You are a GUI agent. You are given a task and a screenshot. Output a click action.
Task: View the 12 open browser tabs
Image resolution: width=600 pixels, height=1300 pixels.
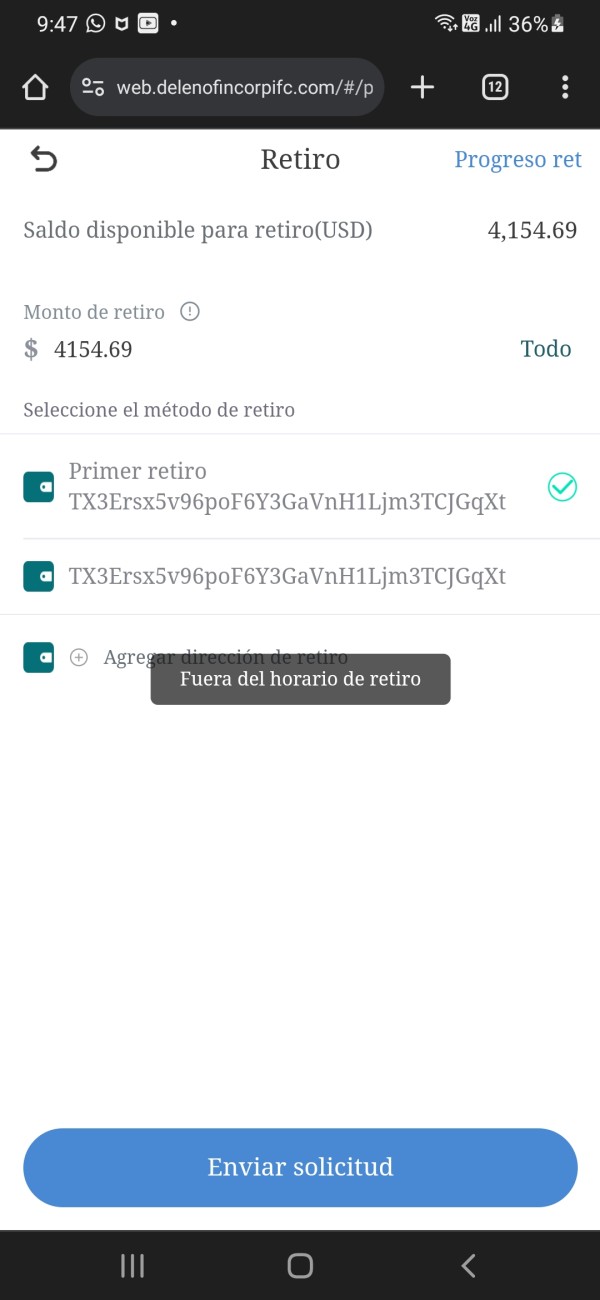[x=494, y=88]
